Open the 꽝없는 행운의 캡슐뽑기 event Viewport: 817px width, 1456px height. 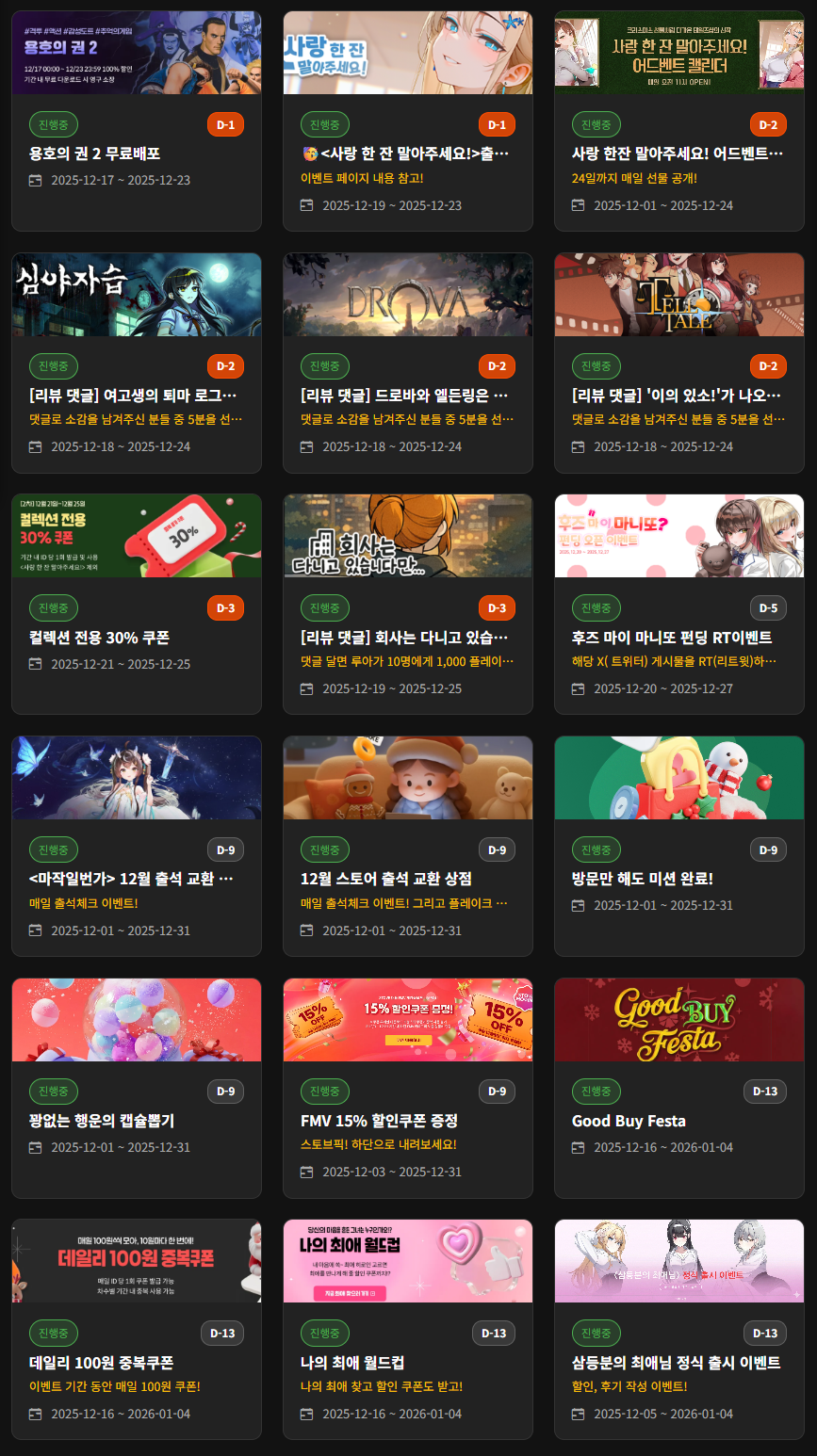pos(102,1121)
